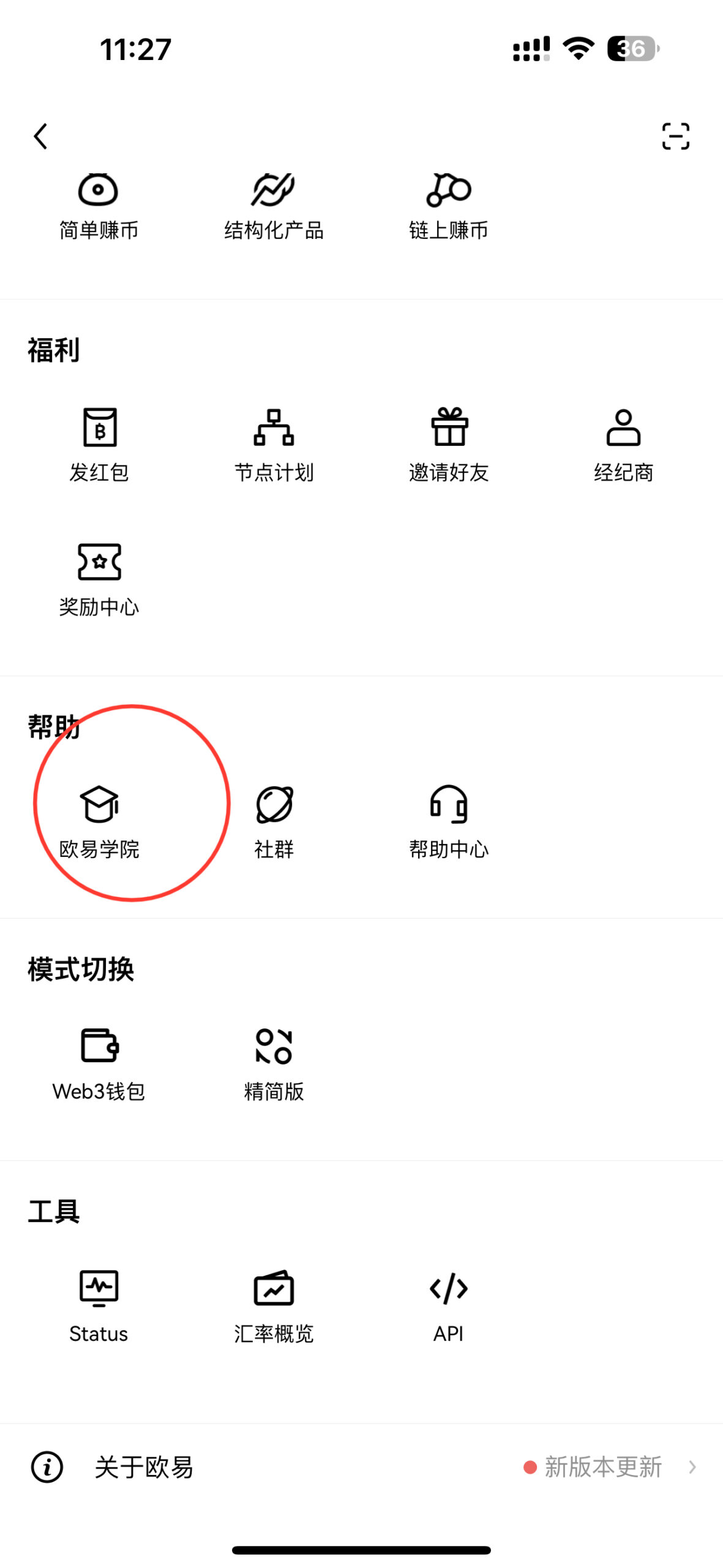Open 结构化产品 (structured products)
This screenshot has height=1568, width=723.
(274, 206)
